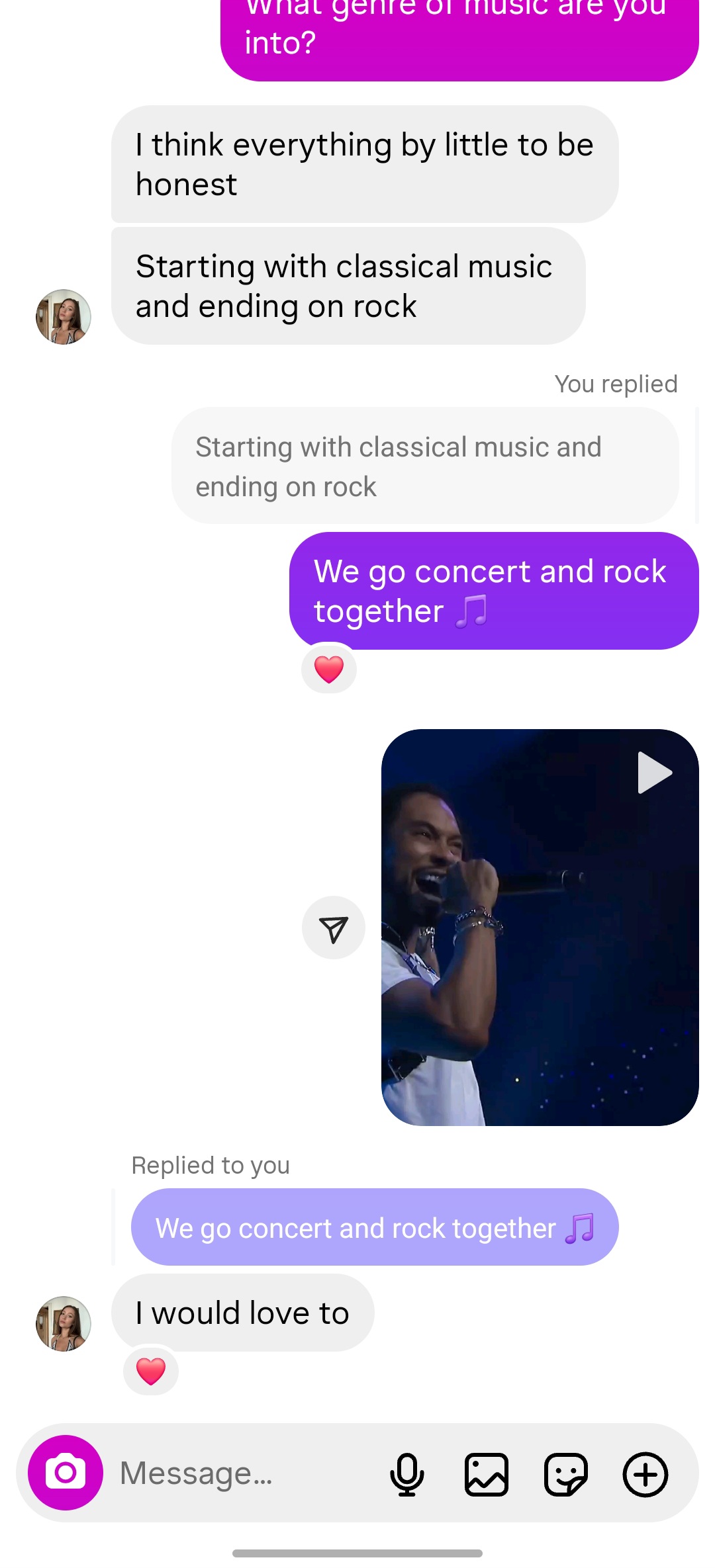
Task: View heart reaction on concert message
Action: coord(329,669)
